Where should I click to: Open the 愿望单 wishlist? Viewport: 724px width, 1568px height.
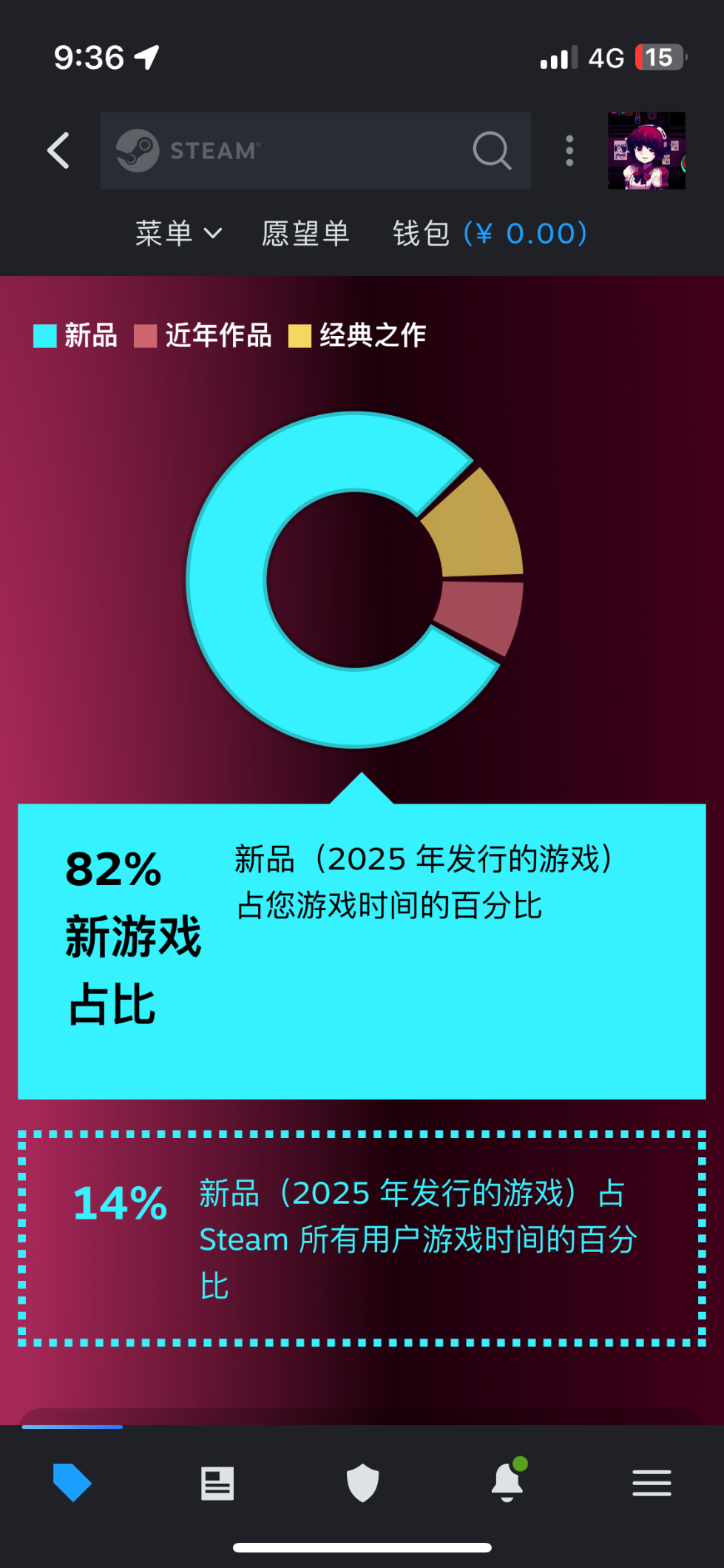click(305, 234)
